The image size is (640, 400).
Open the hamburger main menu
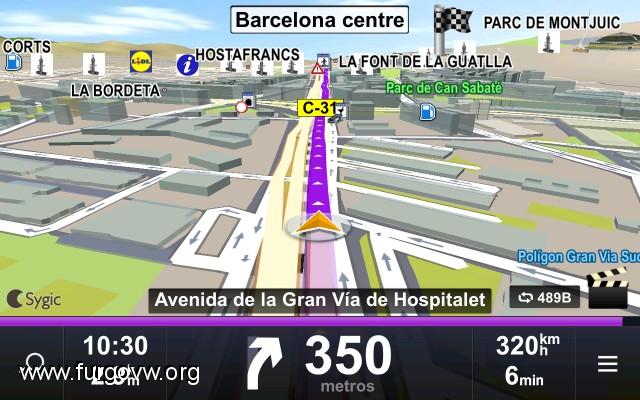click(x=607, y=364)
